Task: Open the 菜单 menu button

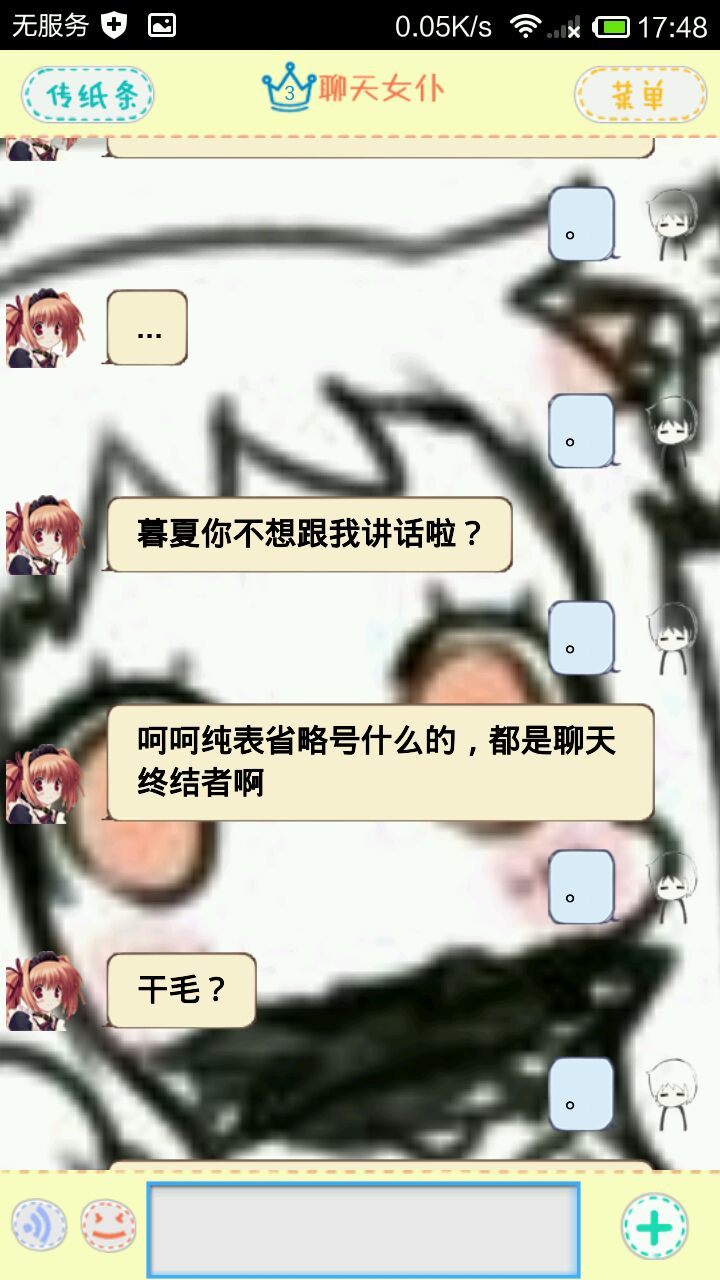Action: pyautogui.click(x=640, y=95)
